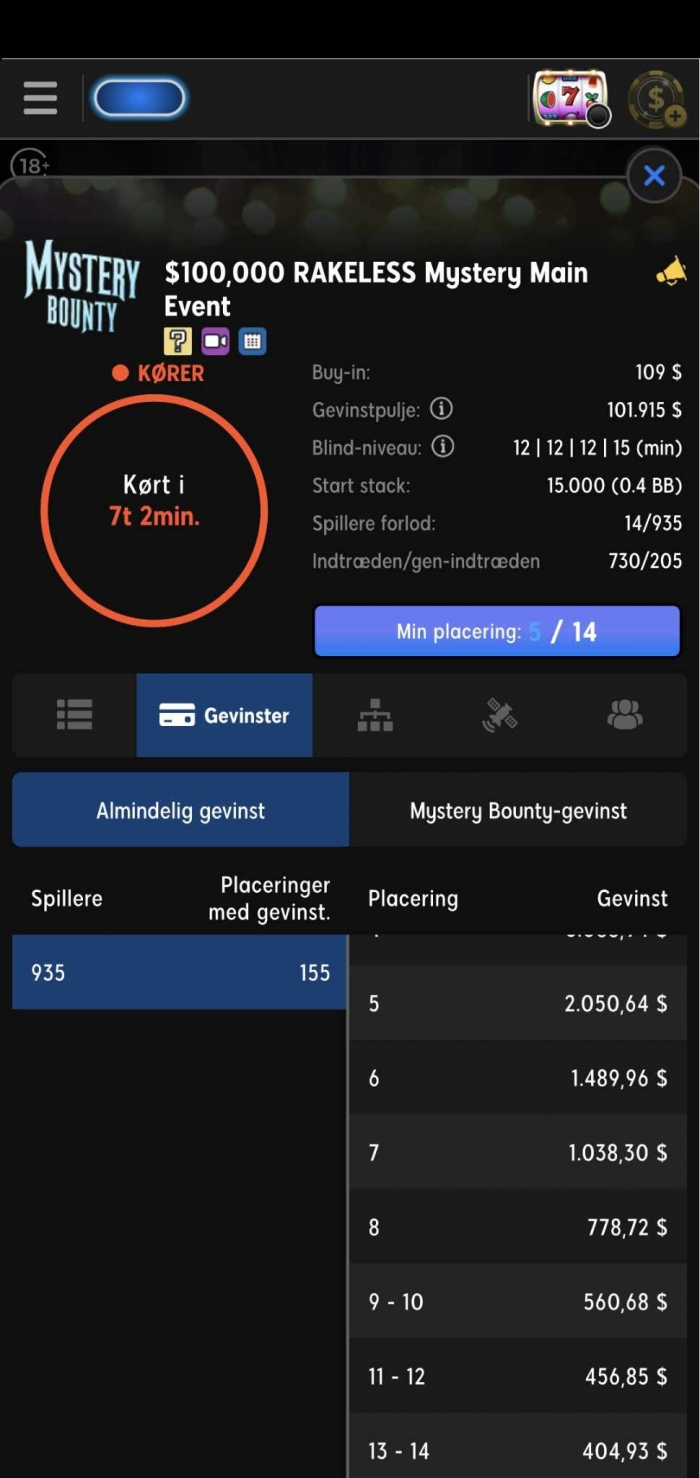Tap the blue pill button in header

tap(139, 98)
